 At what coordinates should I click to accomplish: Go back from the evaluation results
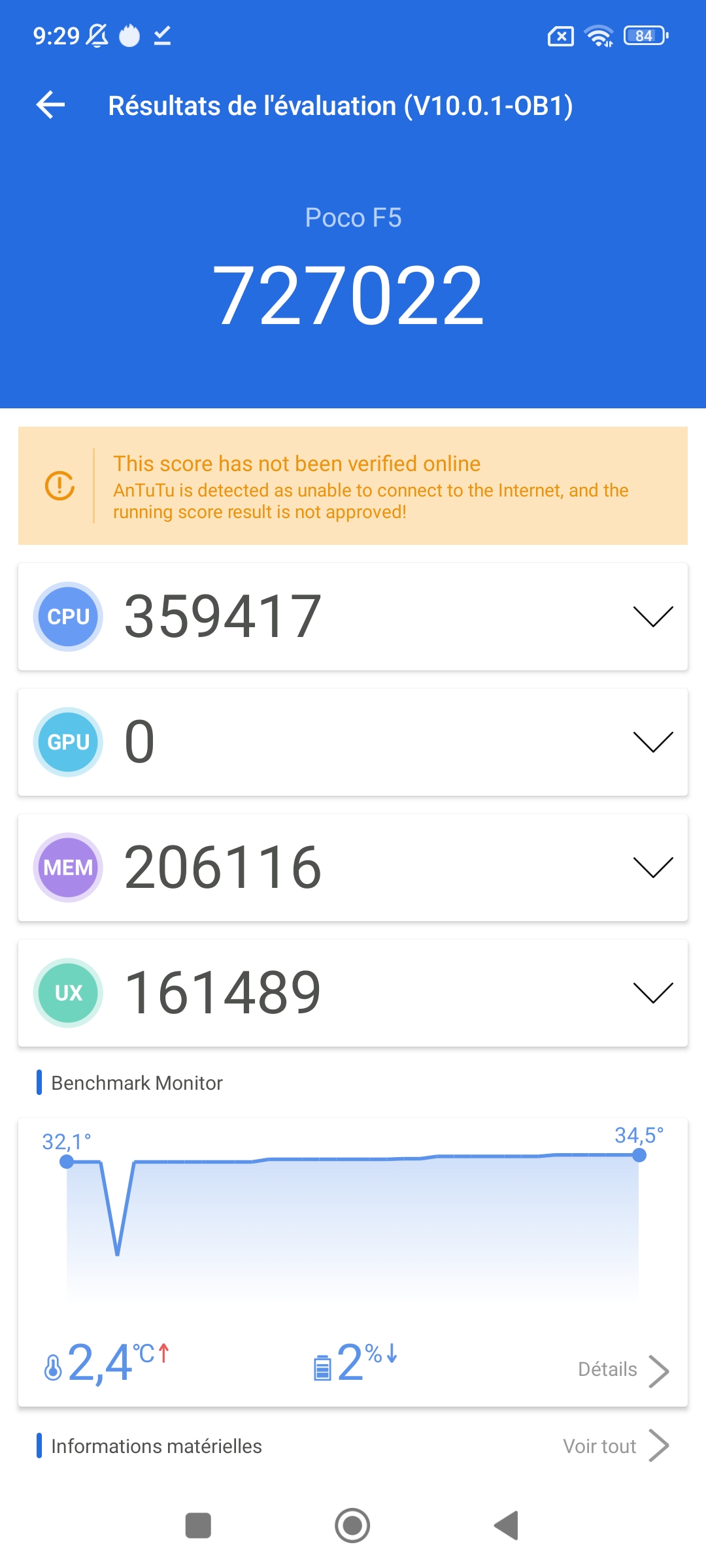pos(51,105)
